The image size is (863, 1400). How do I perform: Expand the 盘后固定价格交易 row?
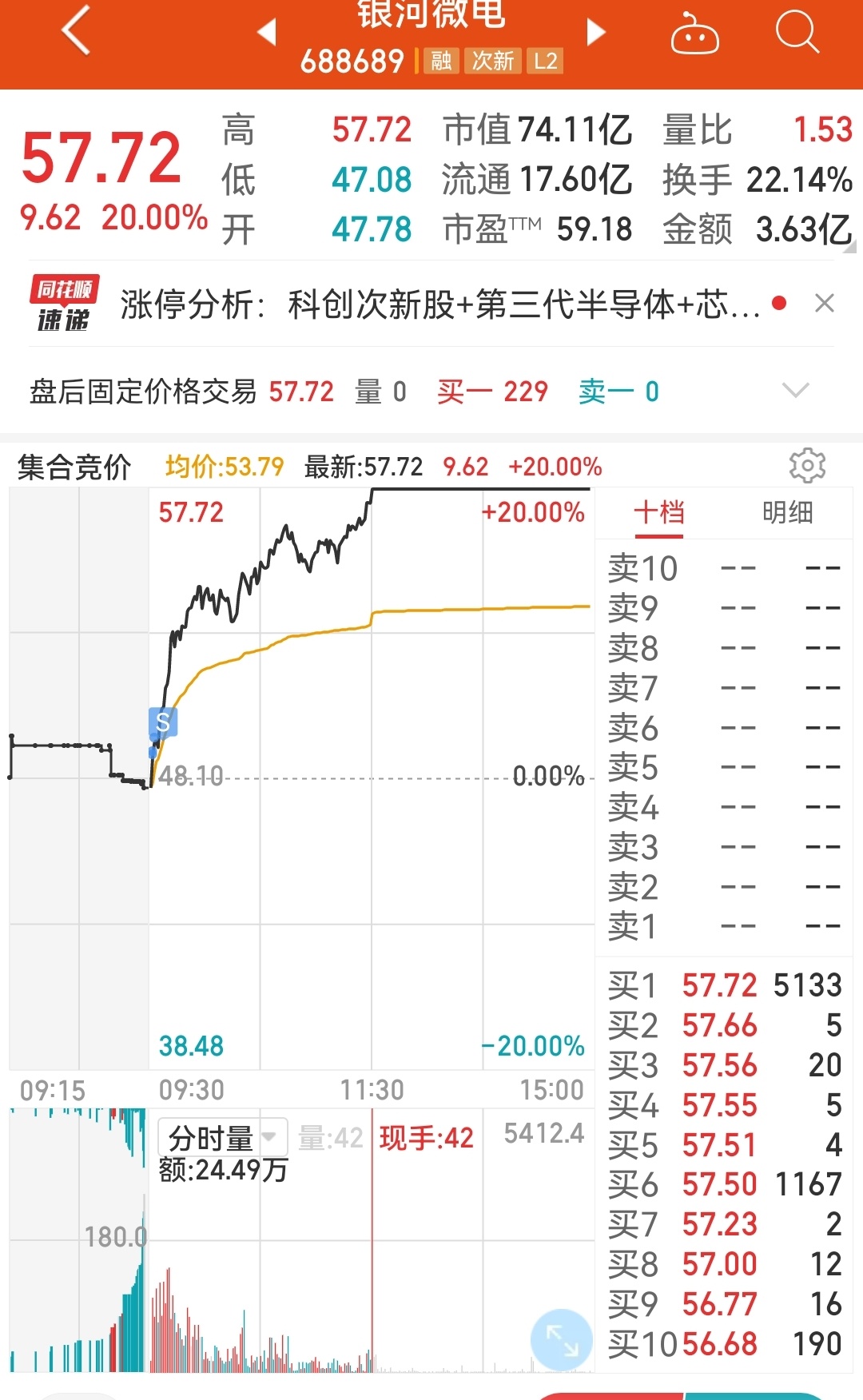[795, 390]
